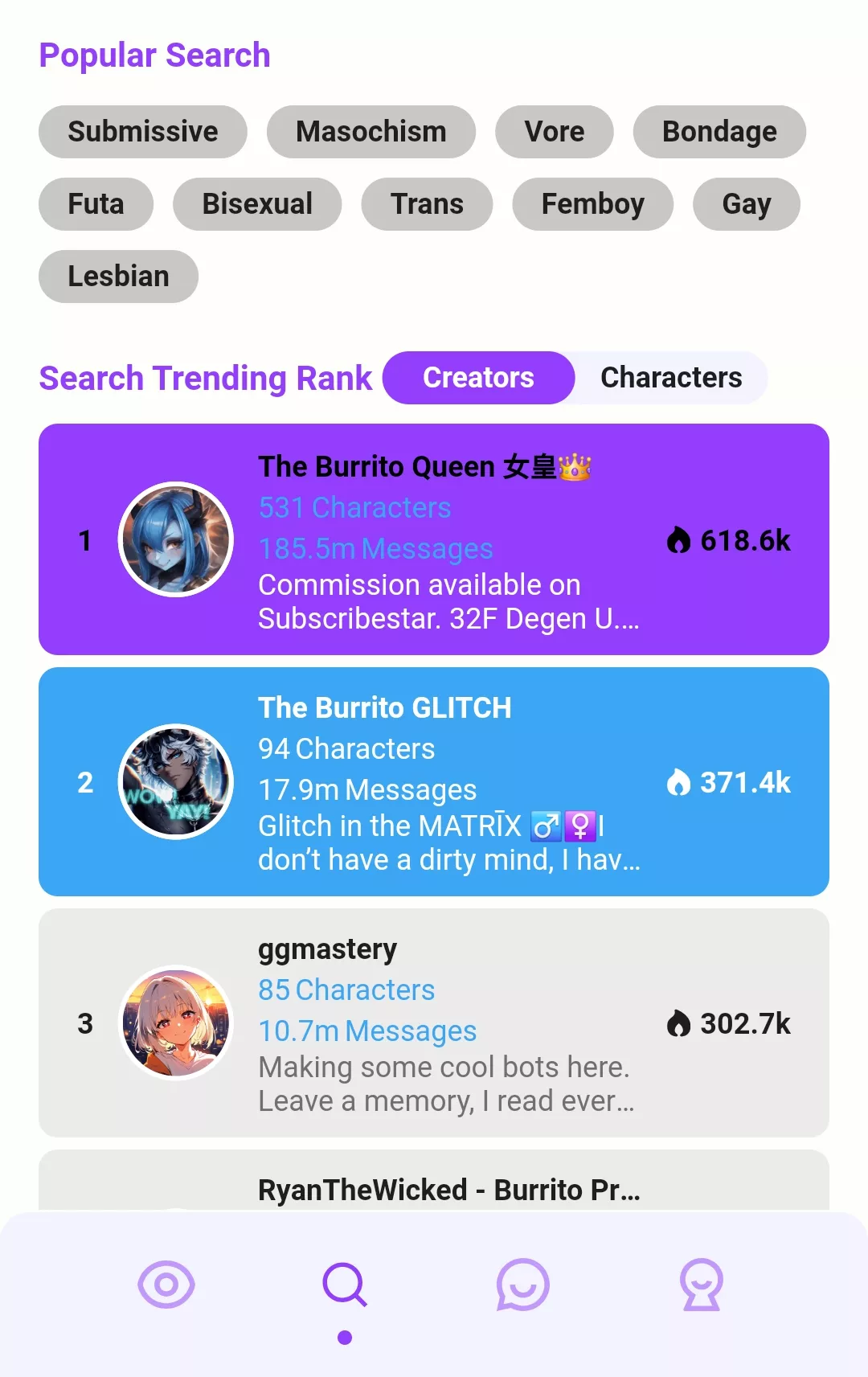Open the chats tab in bottom bar
Viewport: 868px width, 1377px height.
click(x=522, y=1285)
